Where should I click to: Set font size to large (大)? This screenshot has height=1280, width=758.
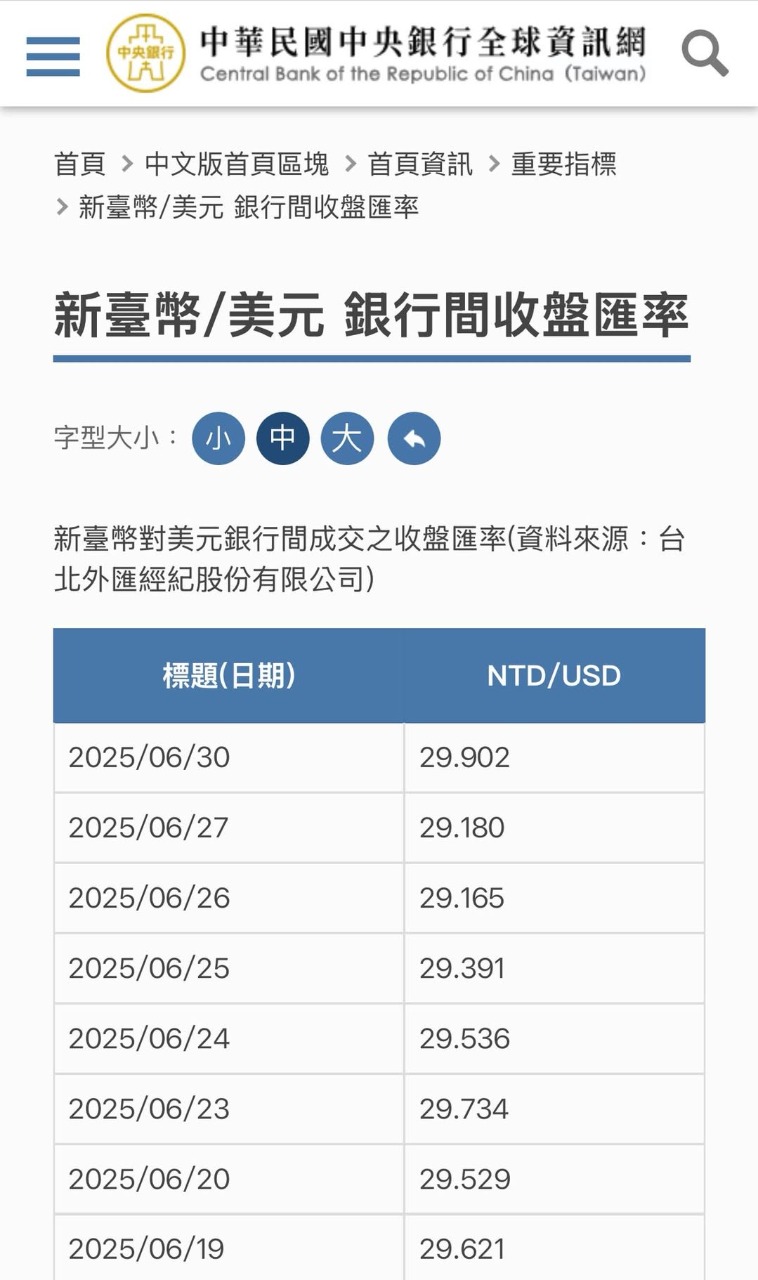click(x=348, y=439)
